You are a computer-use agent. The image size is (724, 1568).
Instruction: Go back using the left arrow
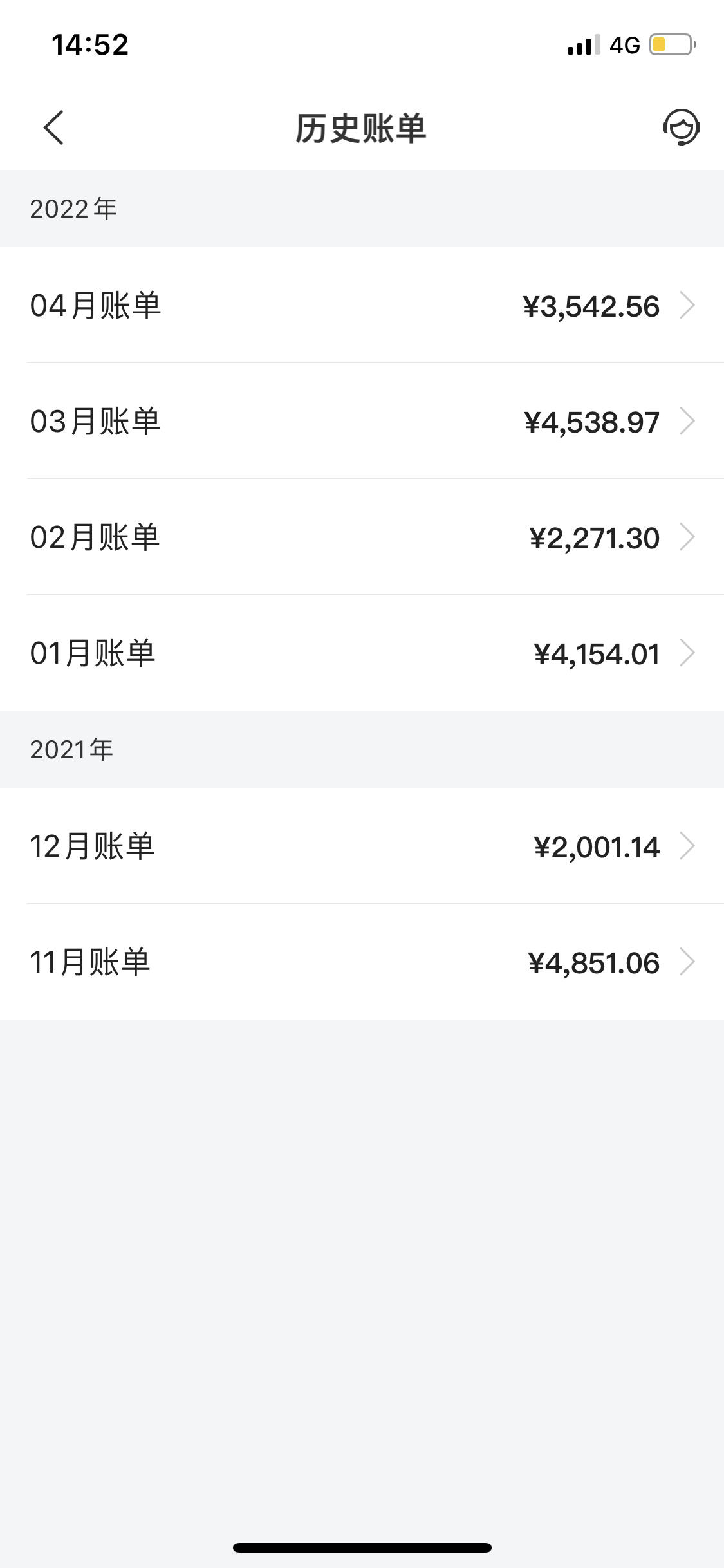[x=54, y=127]
